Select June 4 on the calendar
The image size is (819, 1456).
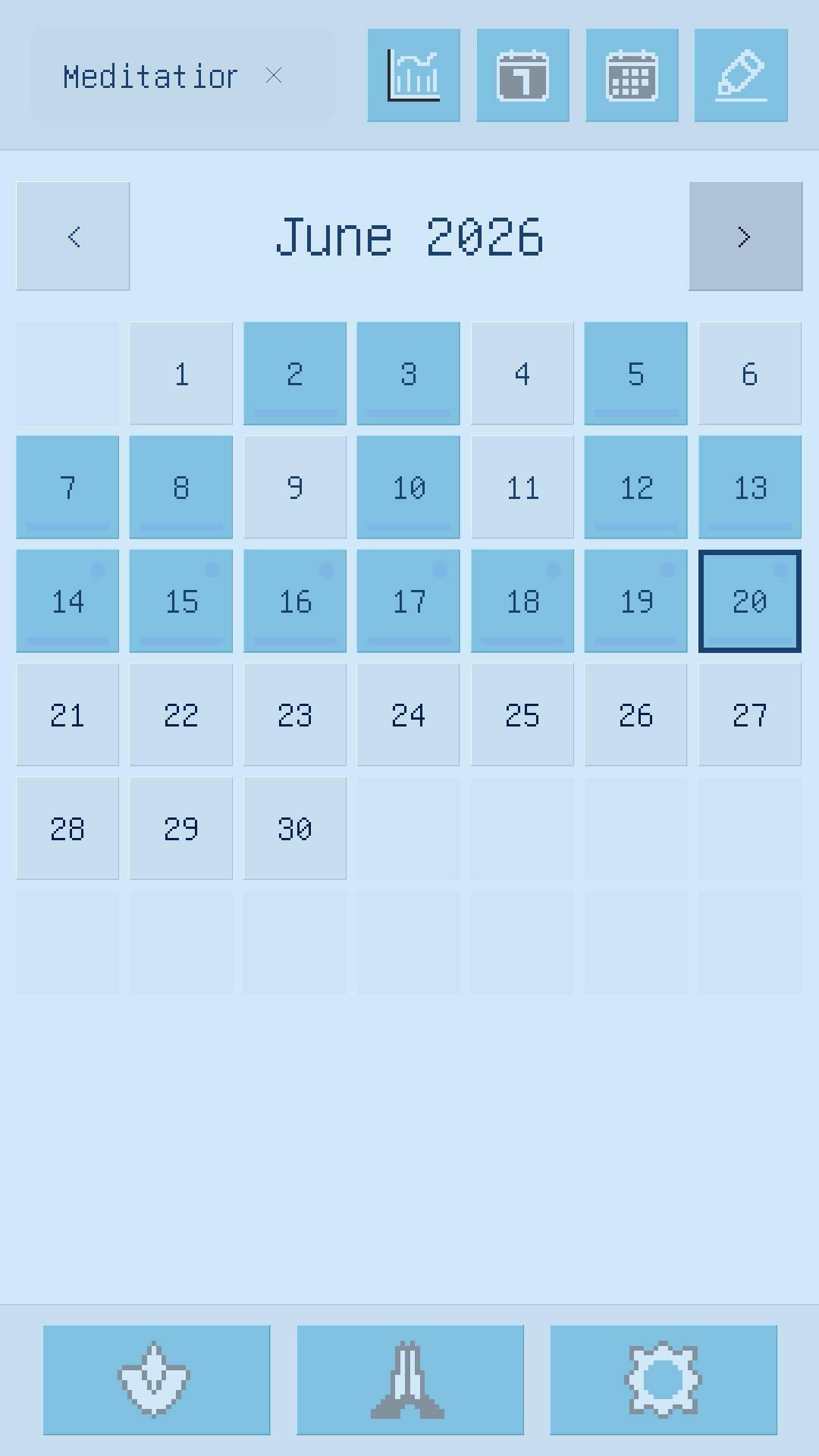point(522,373)
